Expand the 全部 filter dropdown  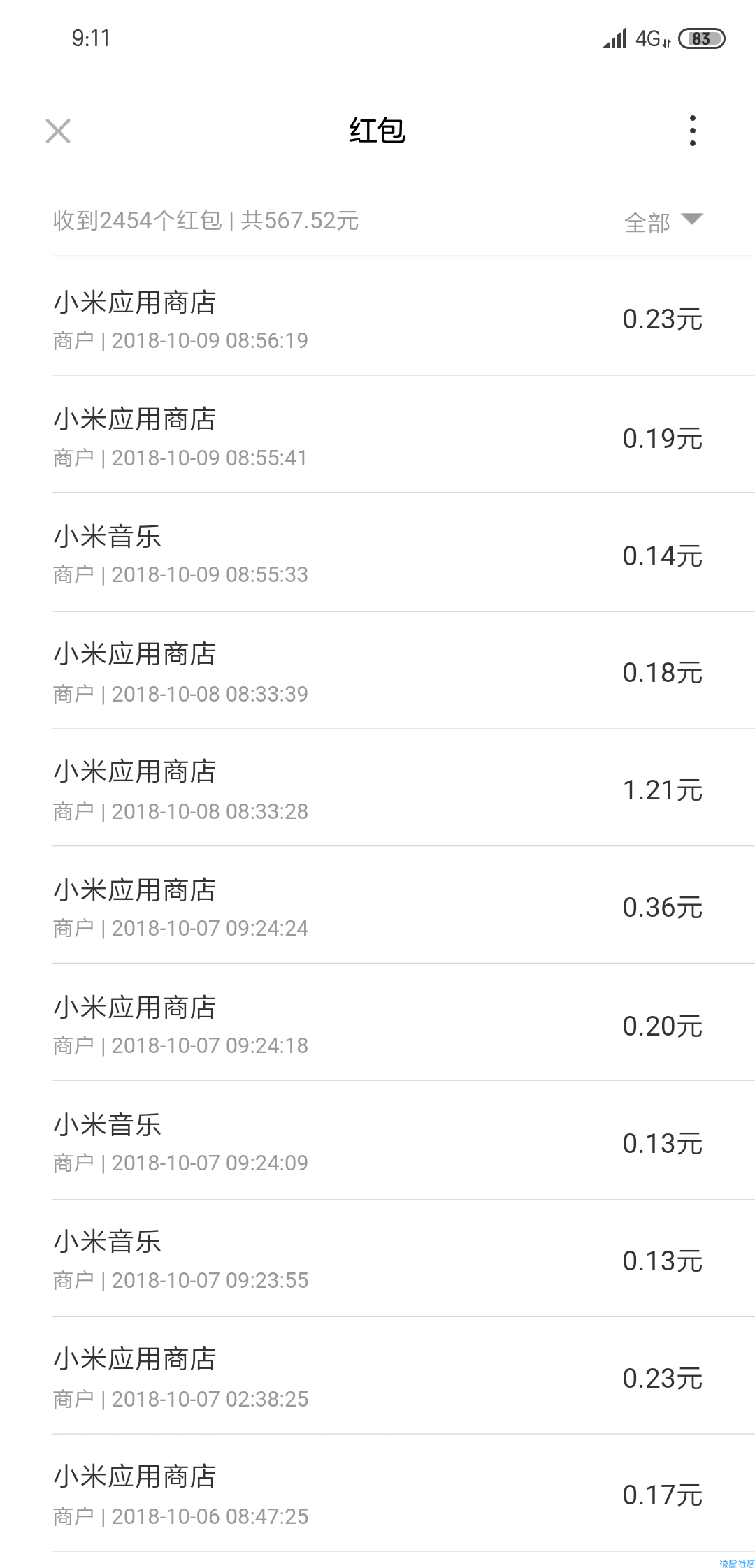663,222
